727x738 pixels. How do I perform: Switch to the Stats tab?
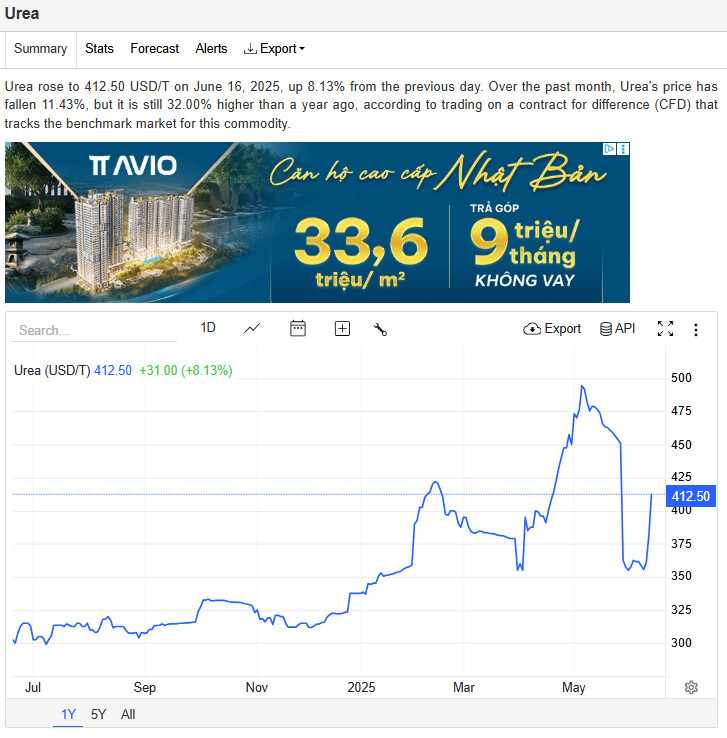pos(99,48)
